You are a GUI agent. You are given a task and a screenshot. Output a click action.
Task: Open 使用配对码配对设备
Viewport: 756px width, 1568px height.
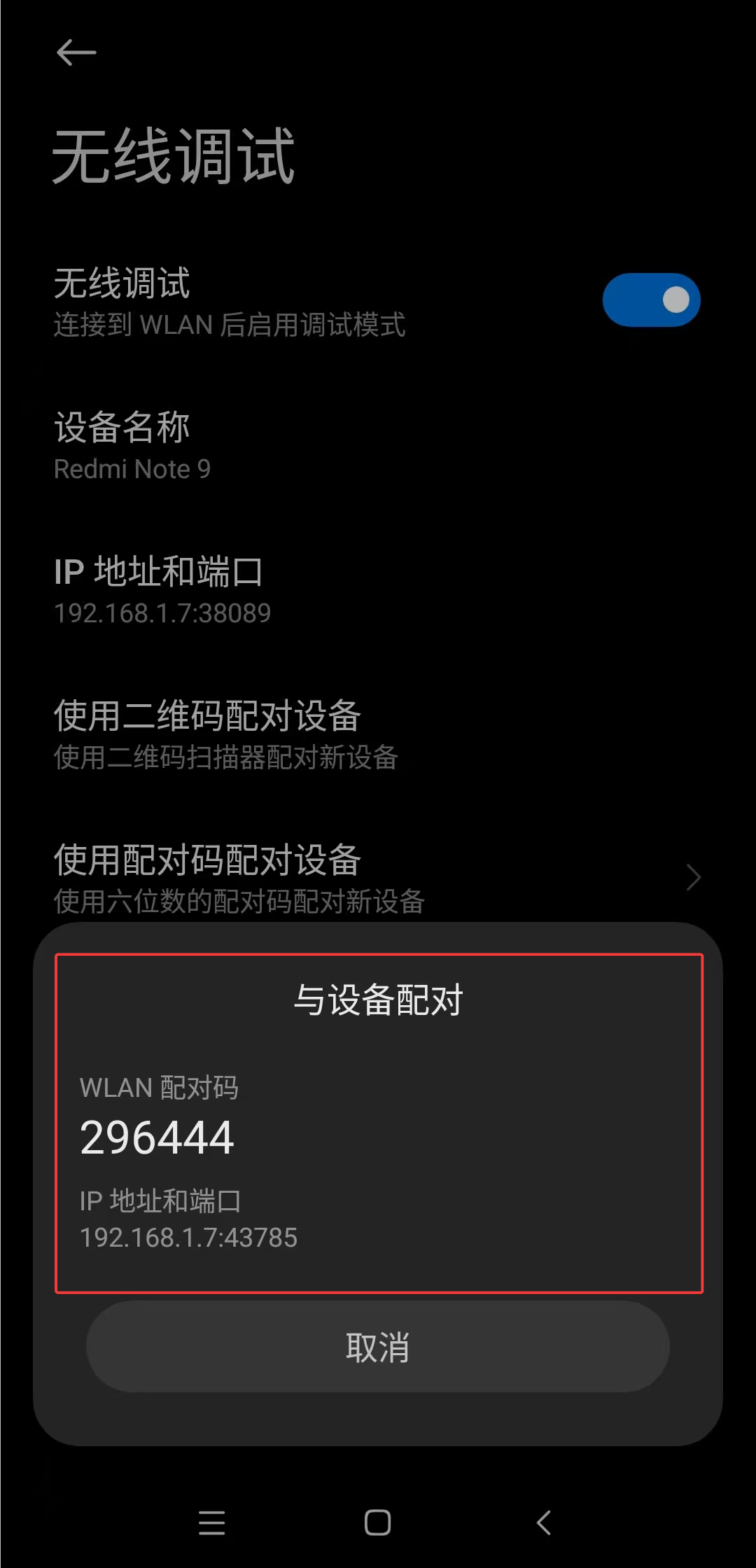378,878
